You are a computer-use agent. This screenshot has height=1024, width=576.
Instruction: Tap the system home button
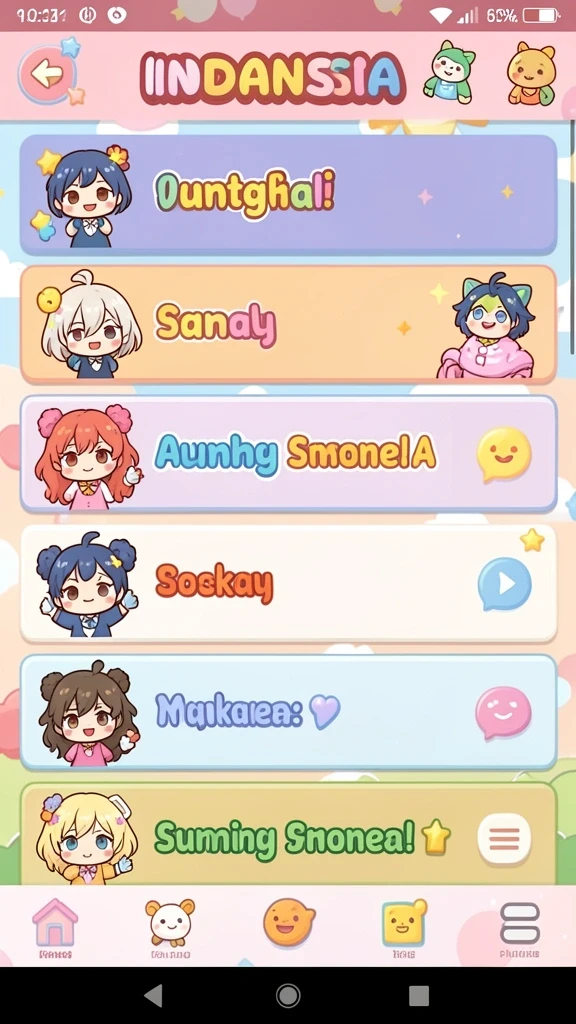click(x=288, y=995)
